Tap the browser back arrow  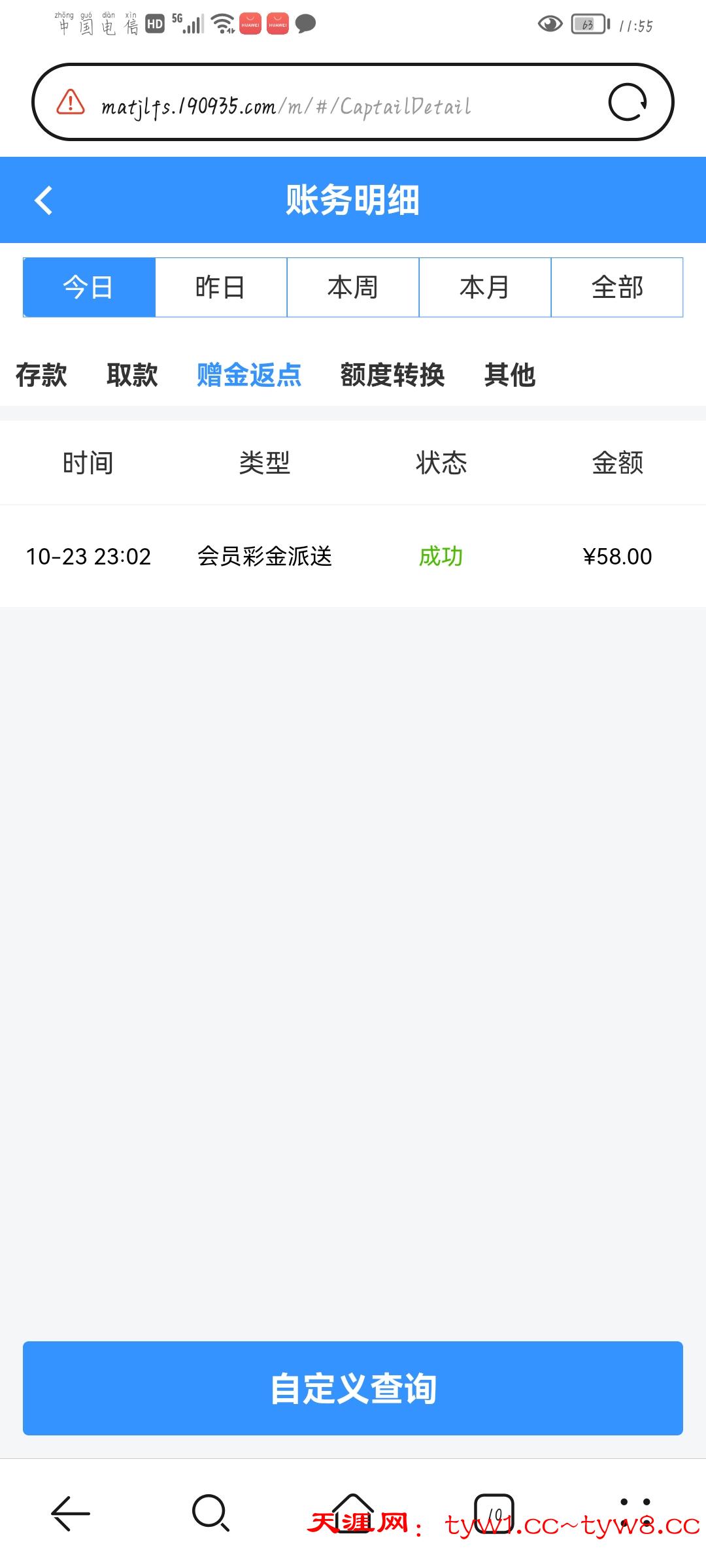pyautogui.click(x=71, y=1512)
